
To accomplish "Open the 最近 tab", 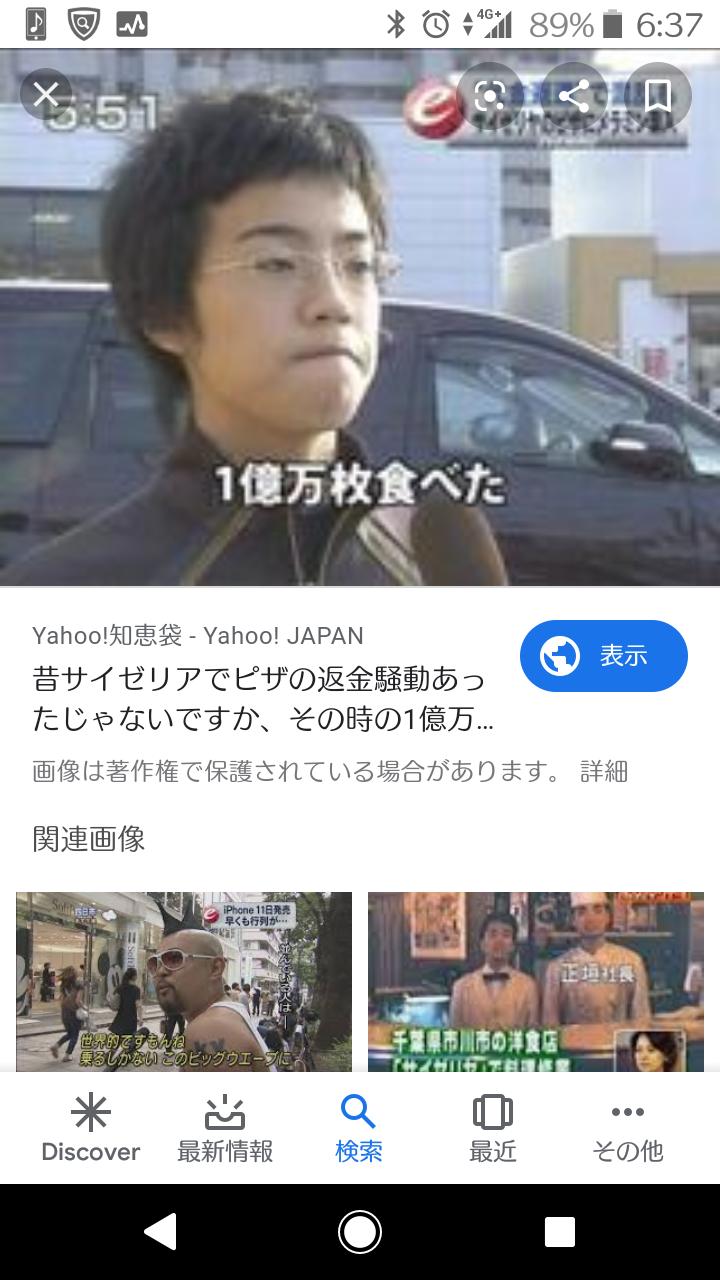I will point(492,1128).
